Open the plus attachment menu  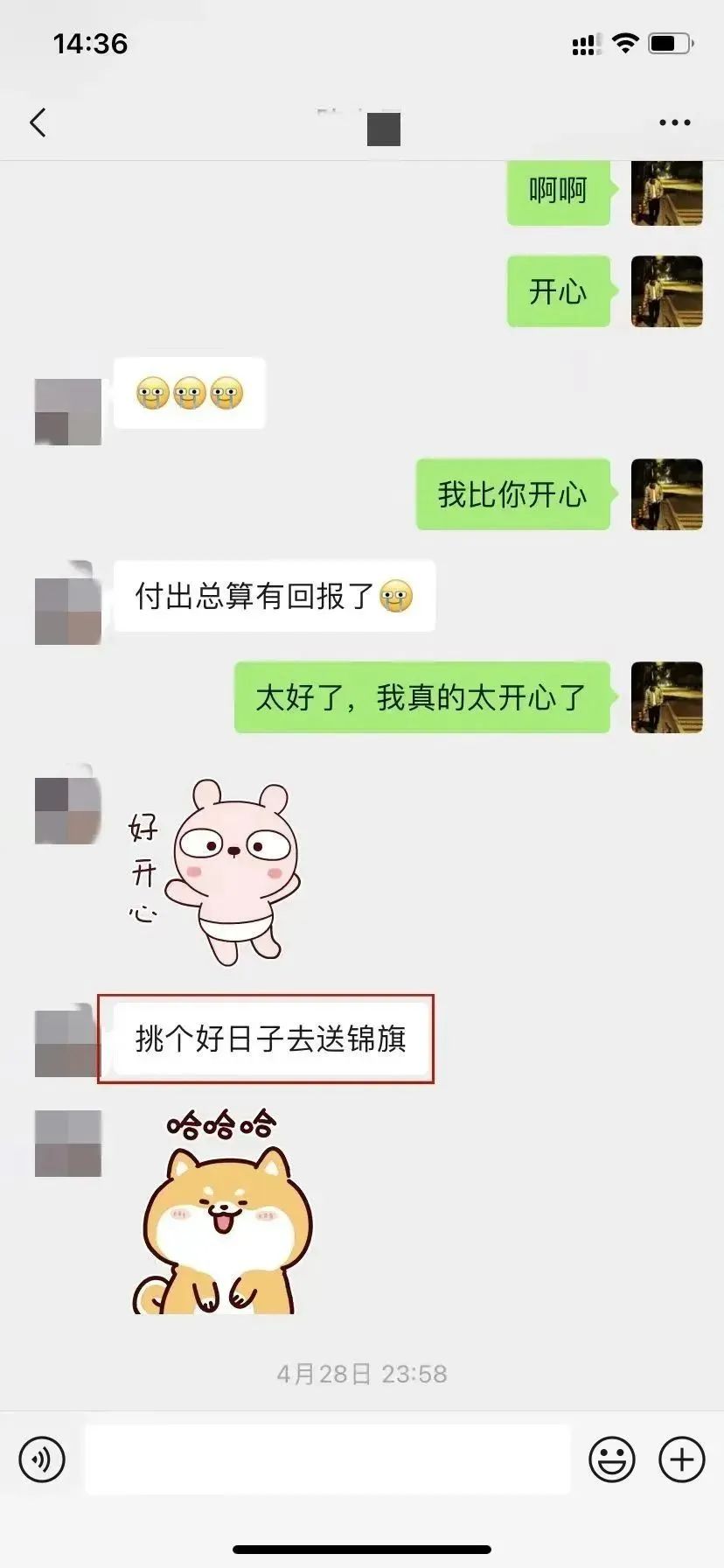682,1459
